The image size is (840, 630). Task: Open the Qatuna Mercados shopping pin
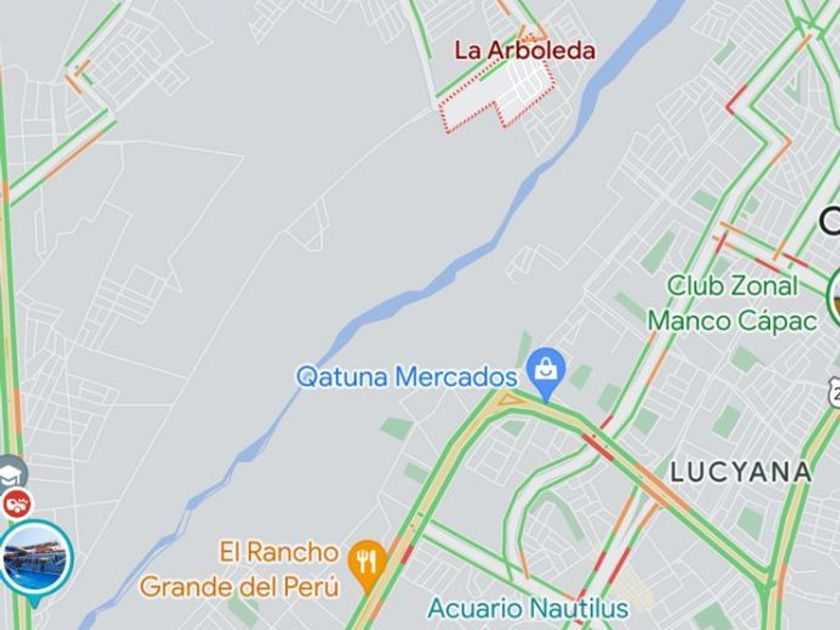[546, 373]
